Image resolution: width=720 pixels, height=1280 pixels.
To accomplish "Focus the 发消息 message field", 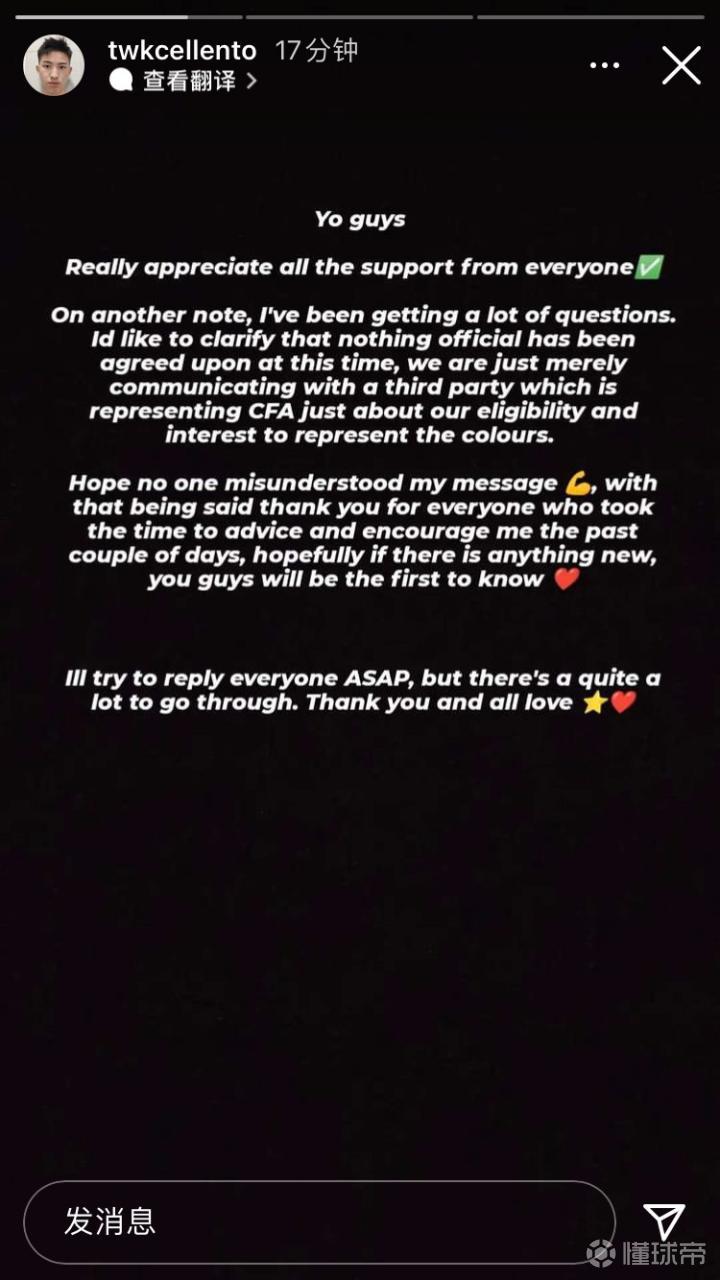I will 318,1221.
